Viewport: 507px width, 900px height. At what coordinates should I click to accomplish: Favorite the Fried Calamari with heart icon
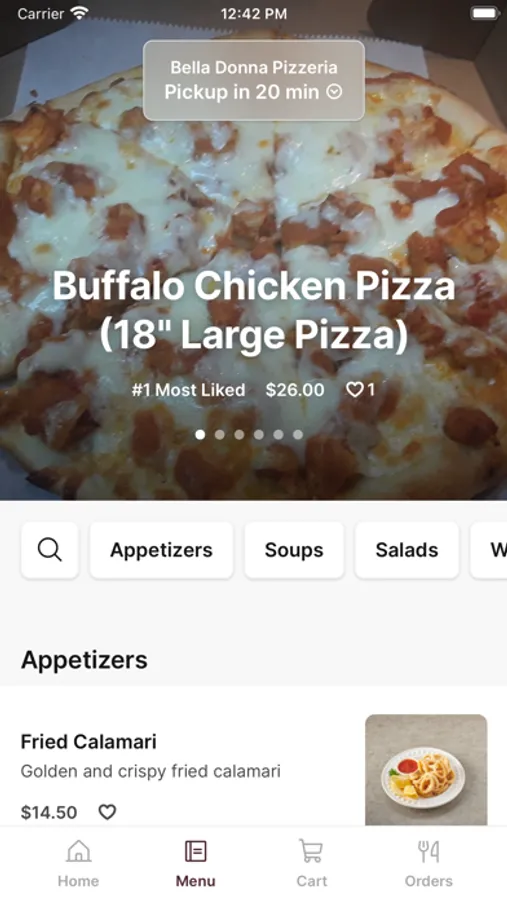click(x=107, y=812)
